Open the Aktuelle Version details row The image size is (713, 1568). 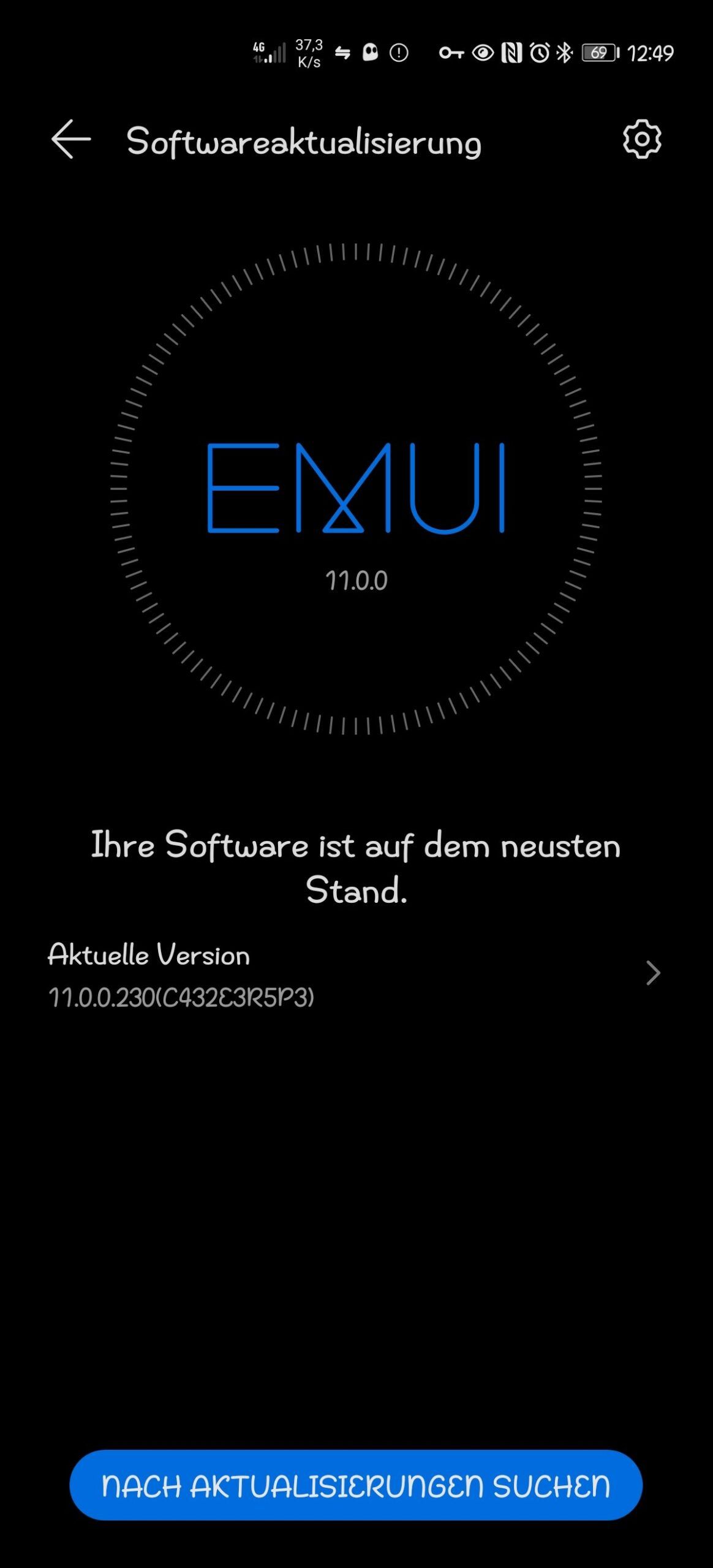pos(356,975)
